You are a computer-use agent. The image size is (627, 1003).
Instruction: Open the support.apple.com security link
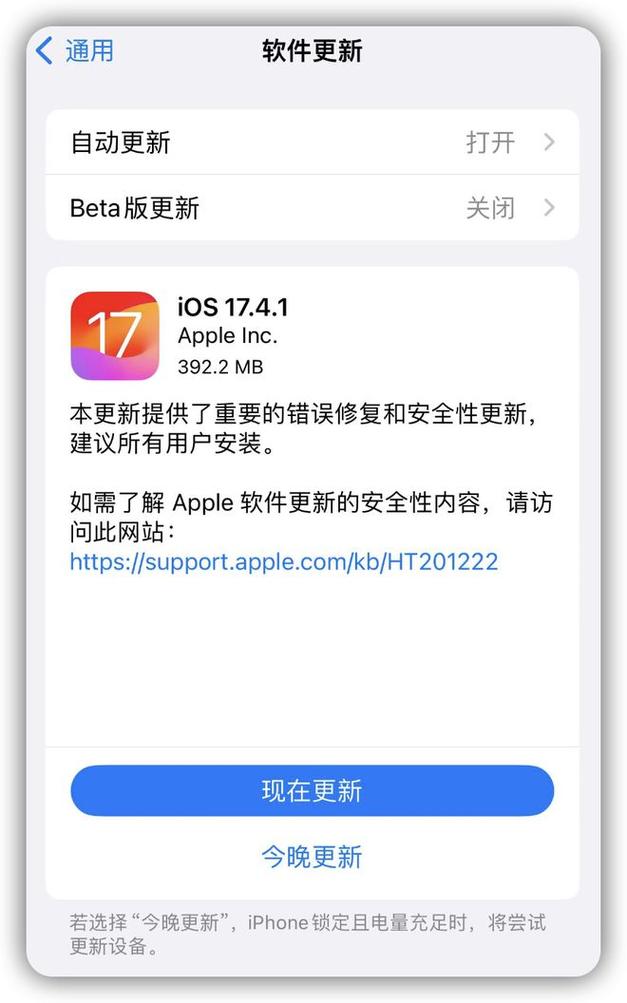283,562
